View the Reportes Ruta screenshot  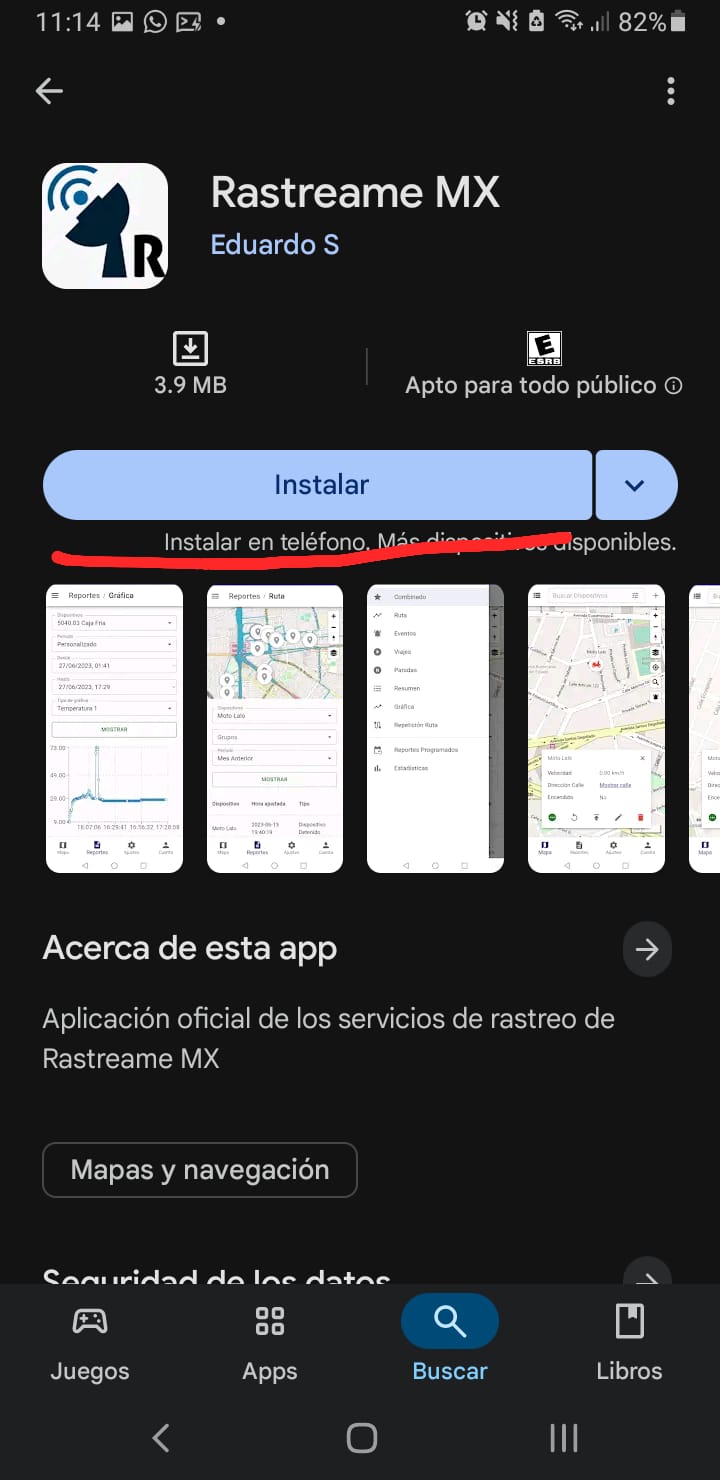click(275, 728)
